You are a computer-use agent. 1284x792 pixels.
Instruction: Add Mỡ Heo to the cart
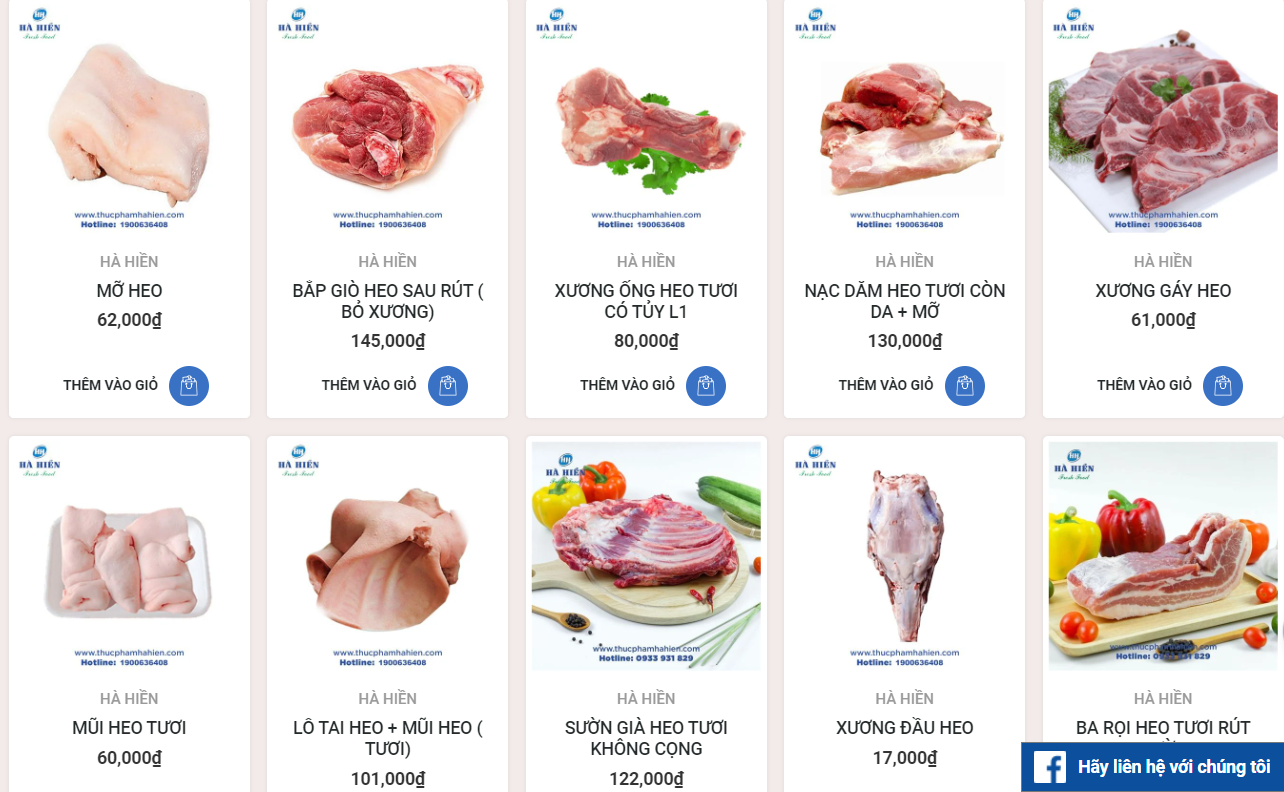point(188,386)
